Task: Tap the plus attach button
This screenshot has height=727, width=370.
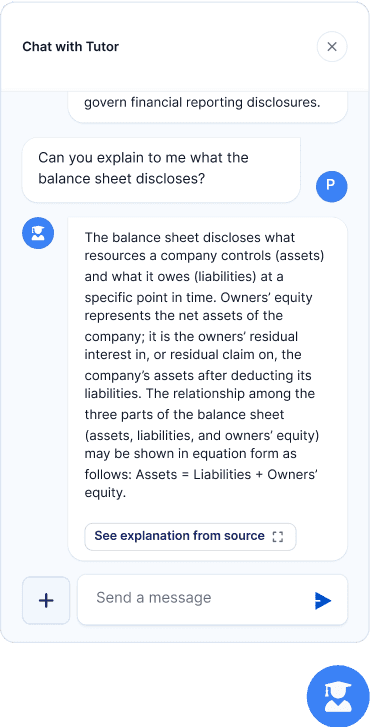Action: 46,600
